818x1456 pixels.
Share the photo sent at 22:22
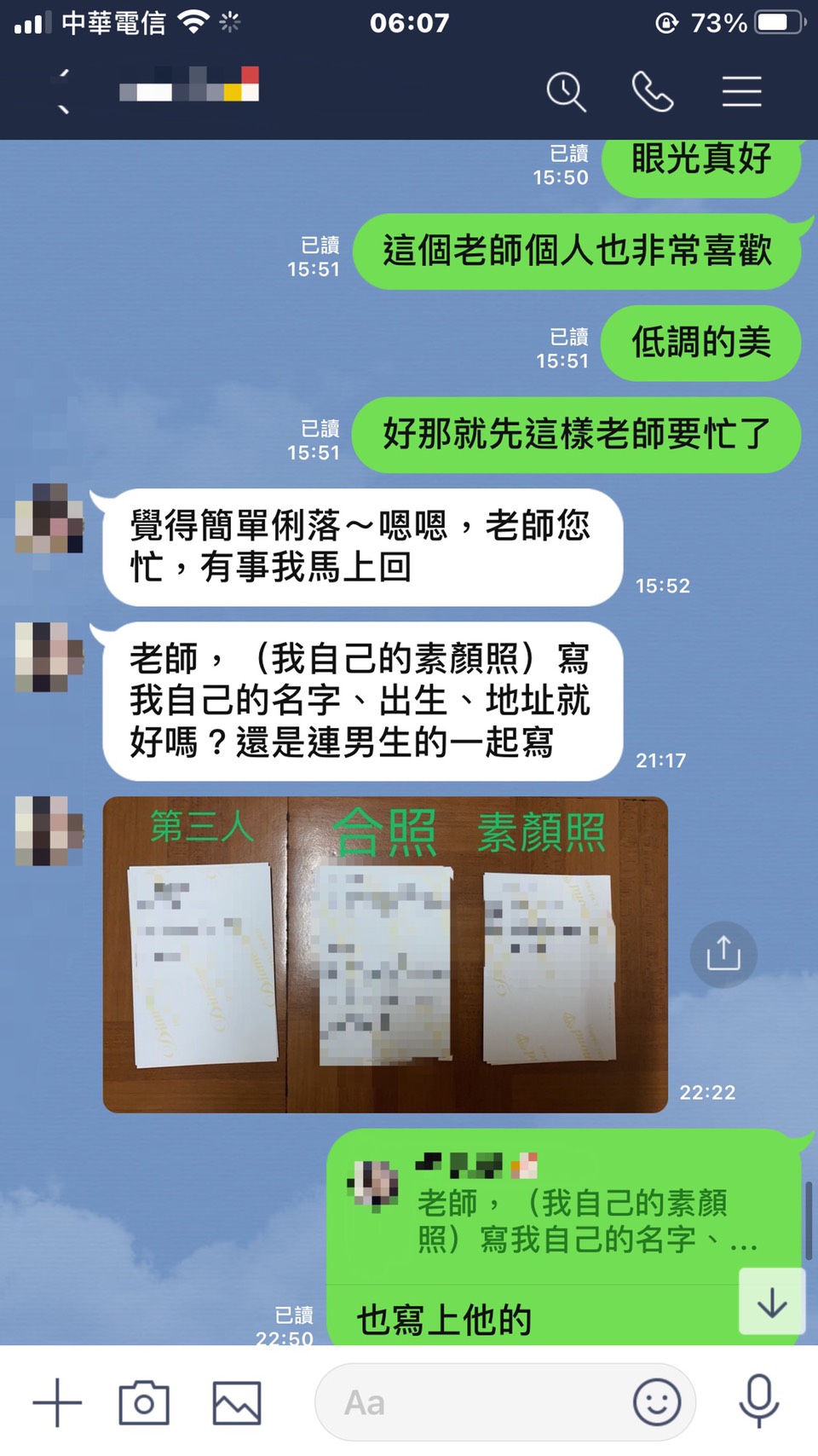(x=723, y=954)
